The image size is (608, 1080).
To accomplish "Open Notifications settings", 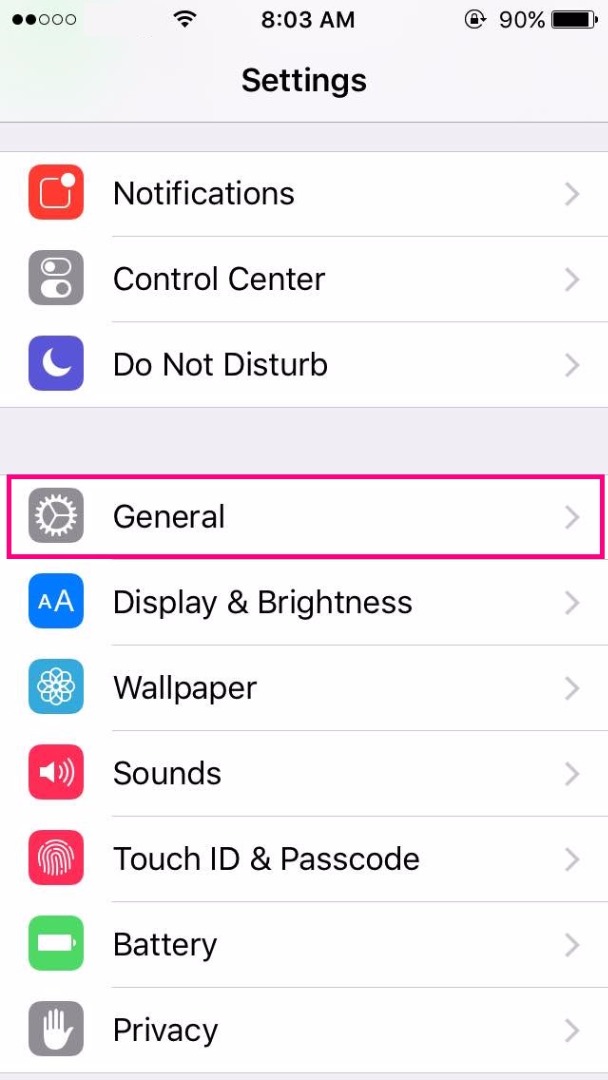I will click(204, 193).
